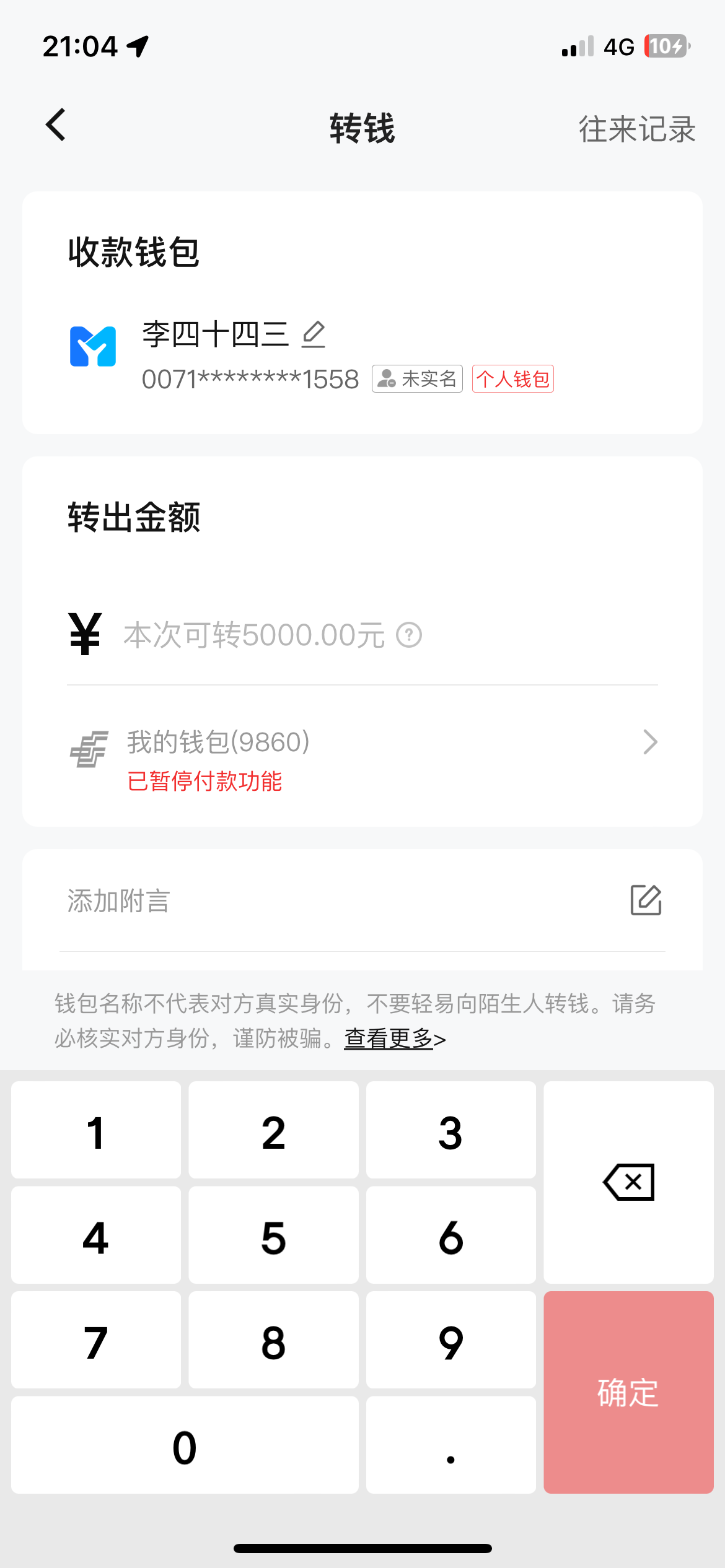Enter digit 6 on the keypad

pyautogui.click(x=450, y=1235)
